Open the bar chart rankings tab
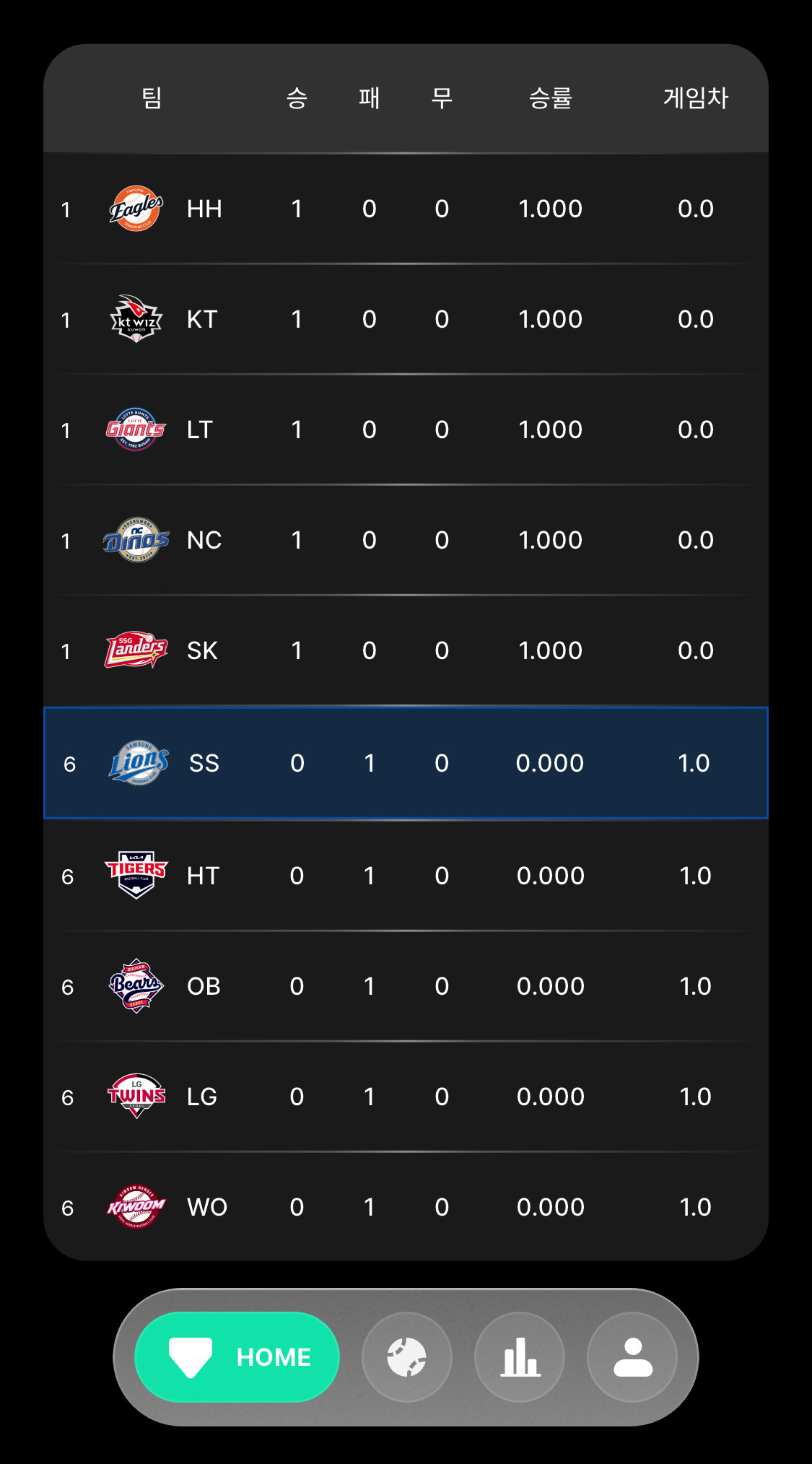Screen dimensions: 812x1464 [520, 1357]
